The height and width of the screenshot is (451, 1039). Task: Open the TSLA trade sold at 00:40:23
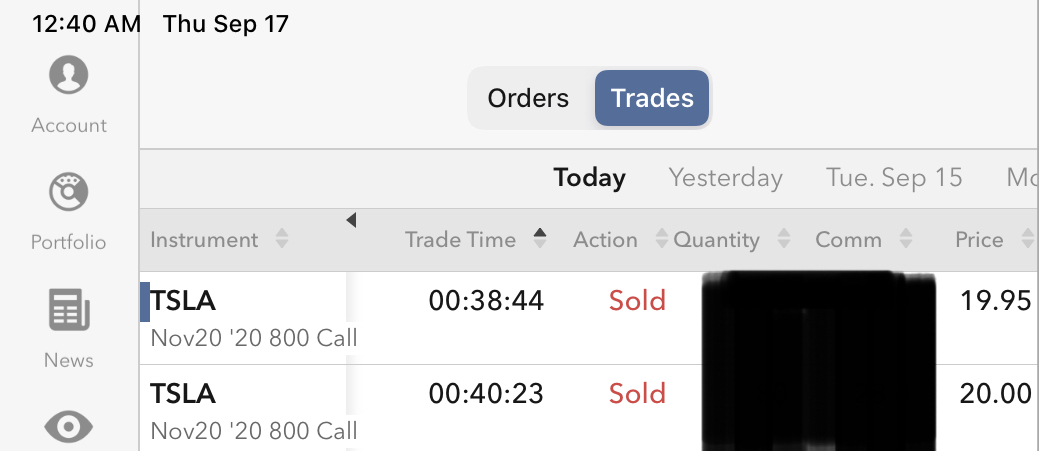[x=486, y=410]
